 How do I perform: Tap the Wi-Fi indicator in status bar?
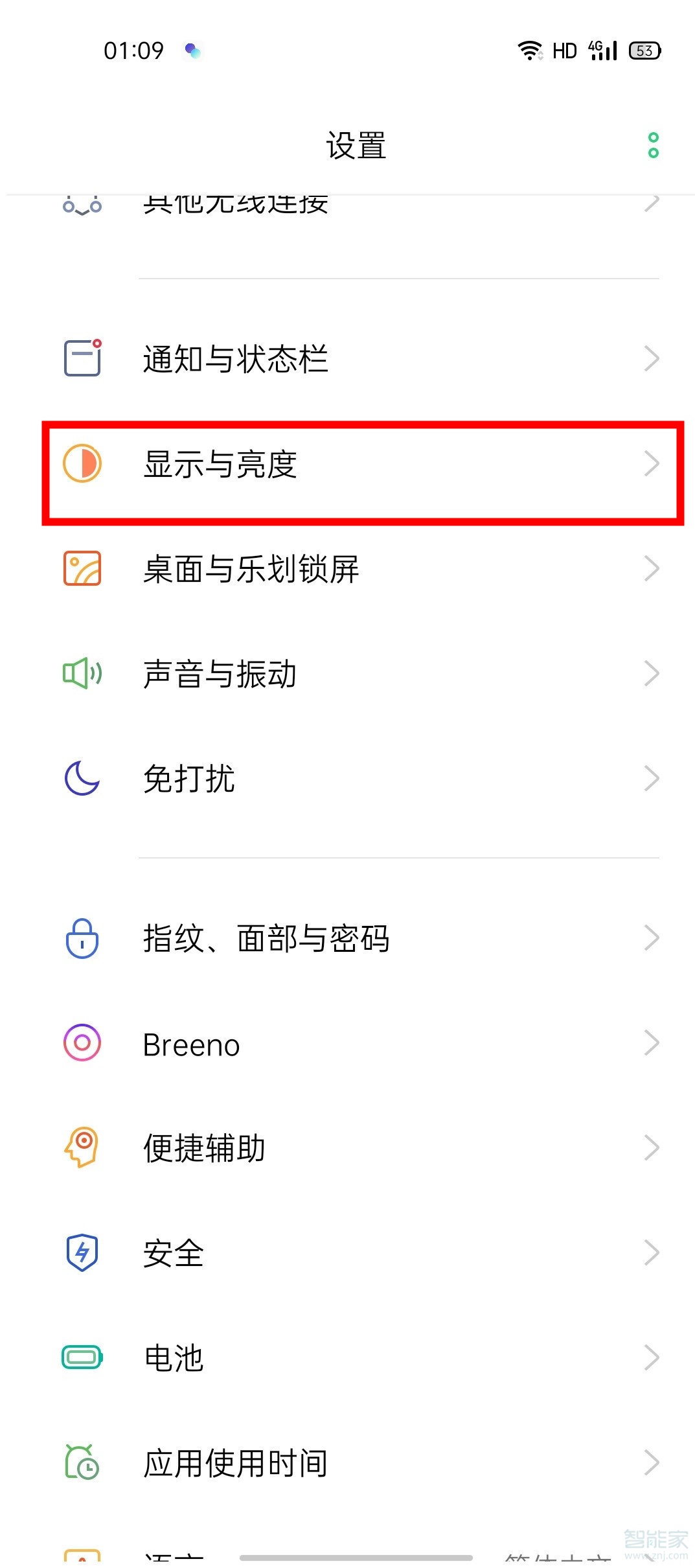click(x=530, y=50)
